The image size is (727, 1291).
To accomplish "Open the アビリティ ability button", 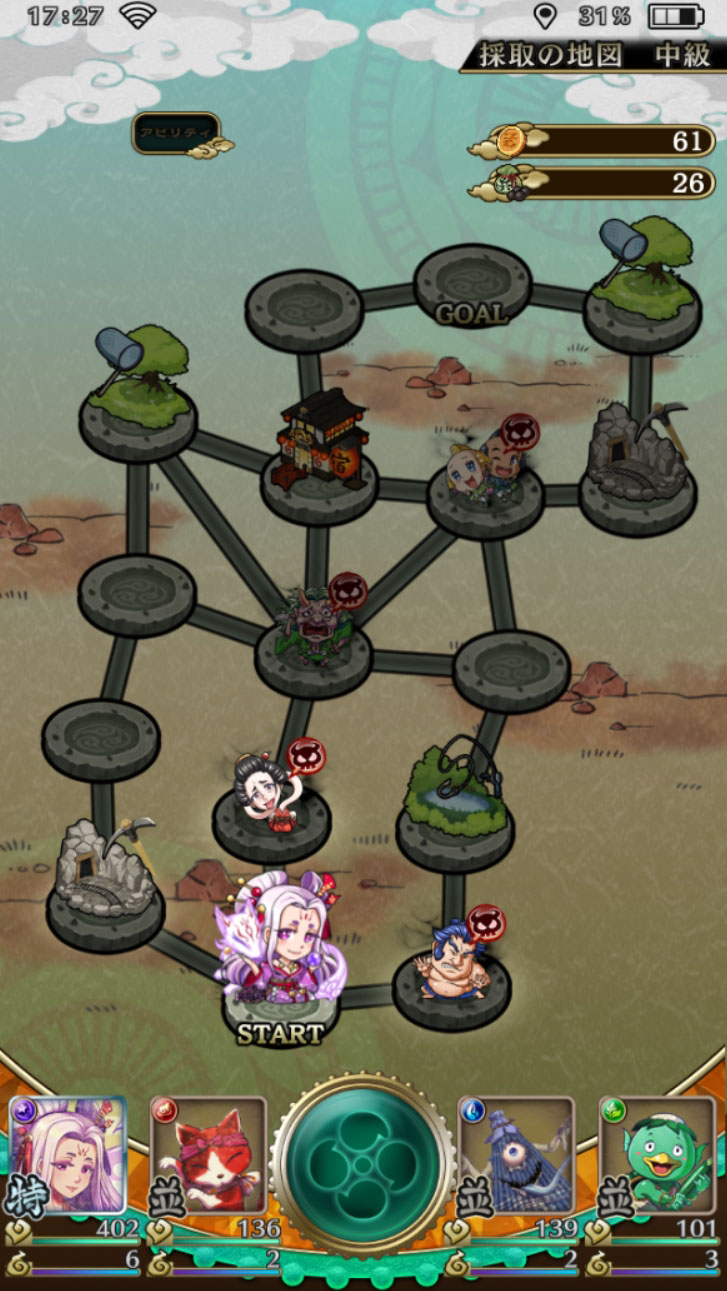I will (177, 134).
